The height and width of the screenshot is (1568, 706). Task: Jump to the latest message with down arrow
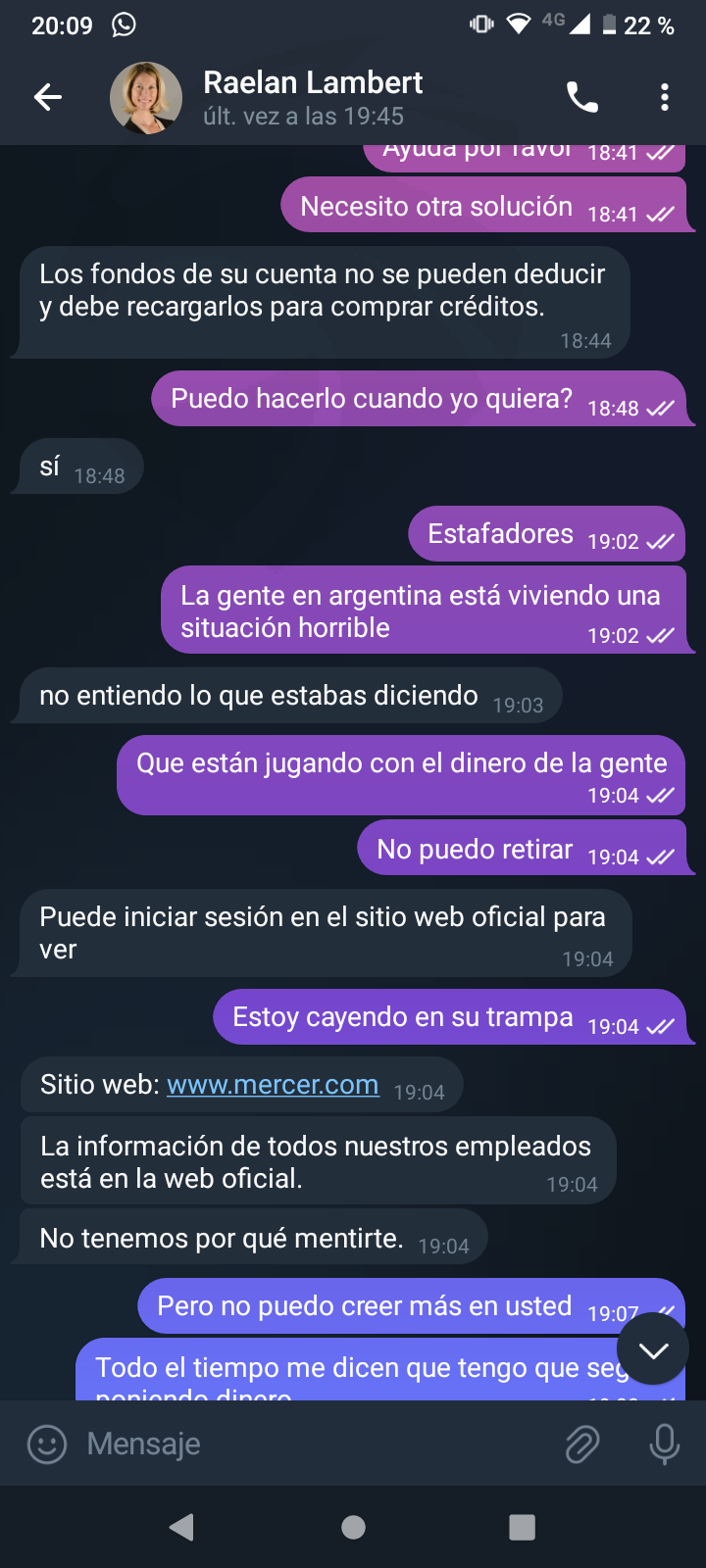point(653,1349)
